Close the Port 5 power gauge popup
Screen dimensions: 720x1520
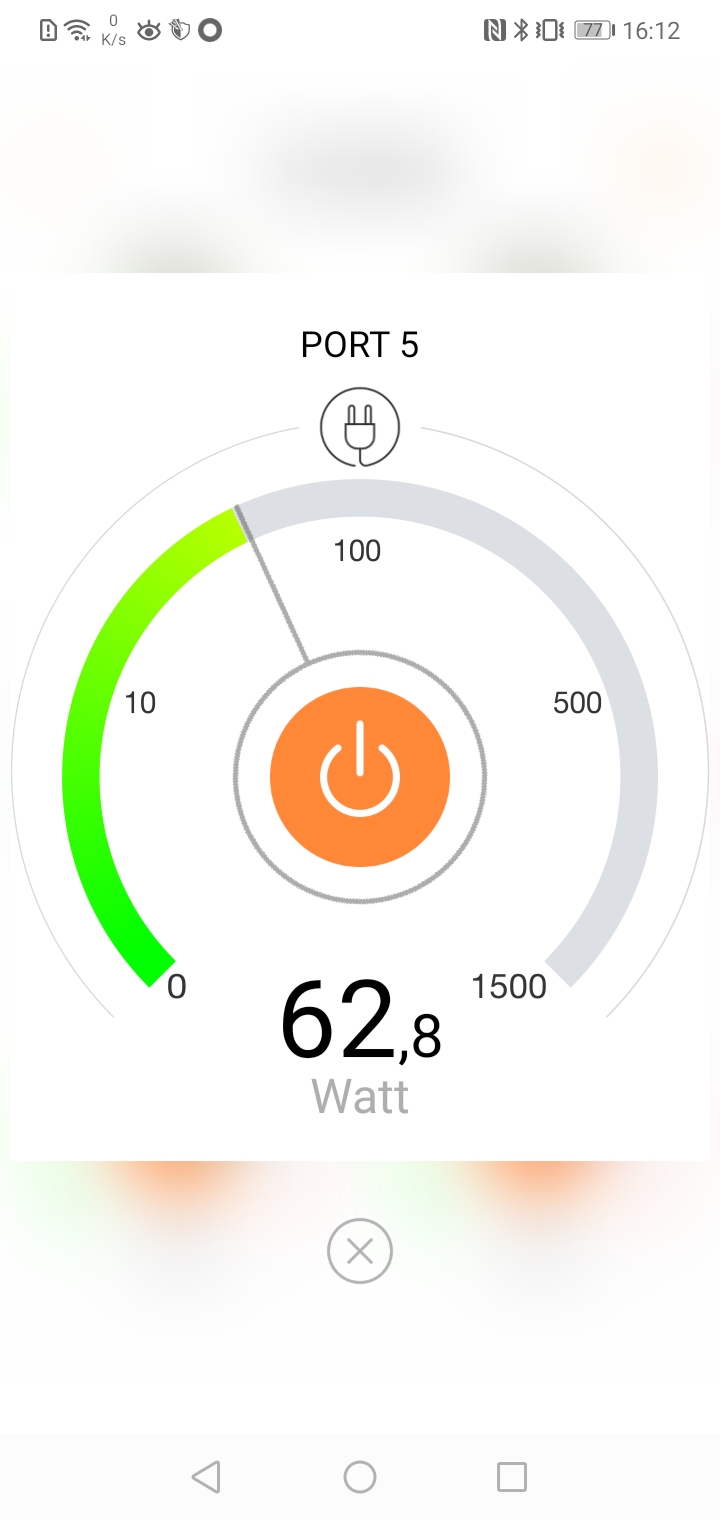pos(360,1251)
